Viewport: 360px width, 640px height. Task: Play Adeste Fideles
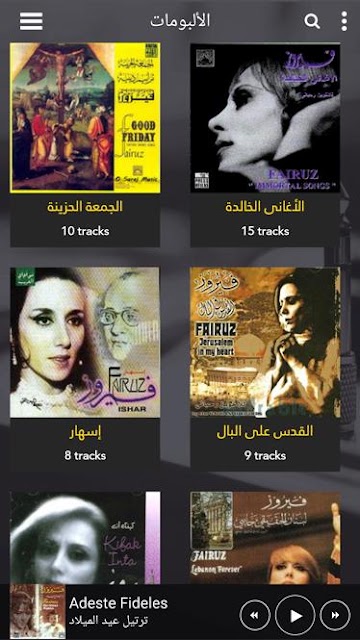click(x=295, y=615)
